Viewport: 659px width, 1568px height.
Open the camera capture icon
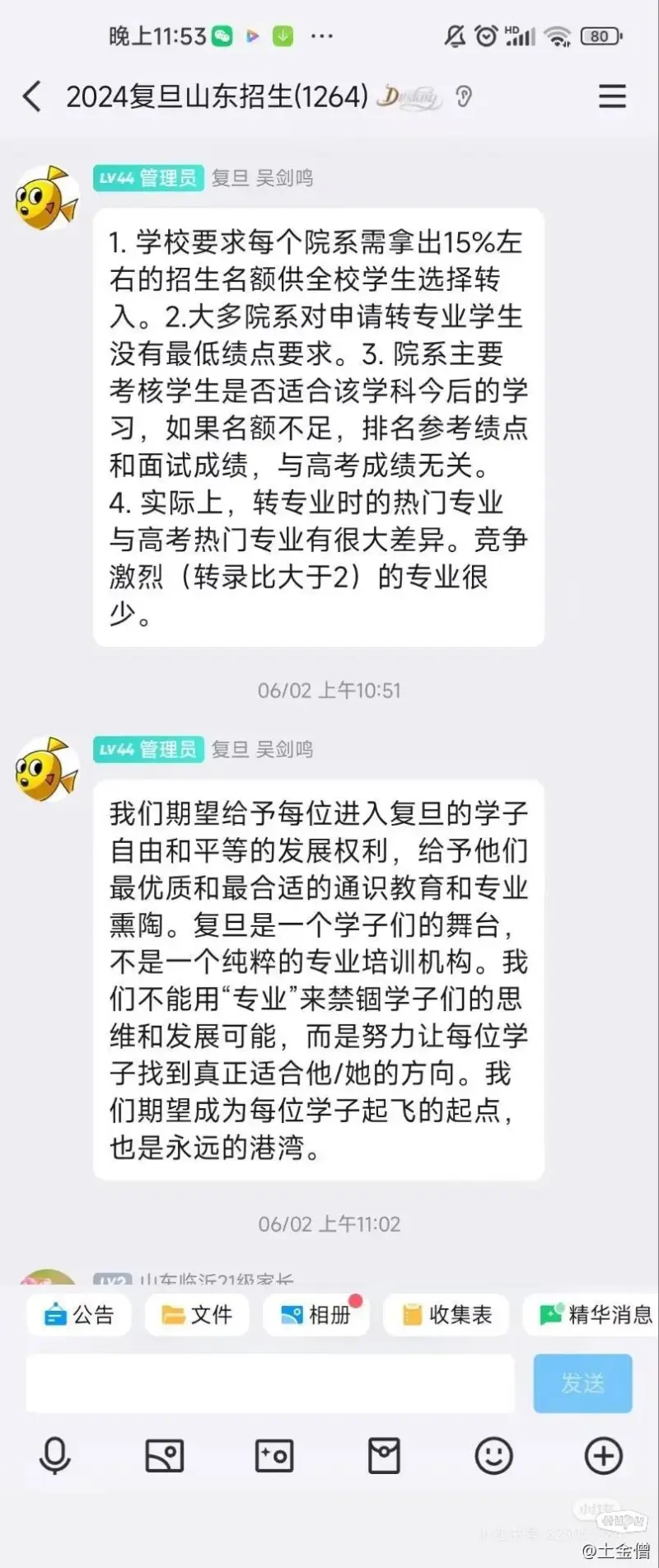click(x=274, y=1456)
